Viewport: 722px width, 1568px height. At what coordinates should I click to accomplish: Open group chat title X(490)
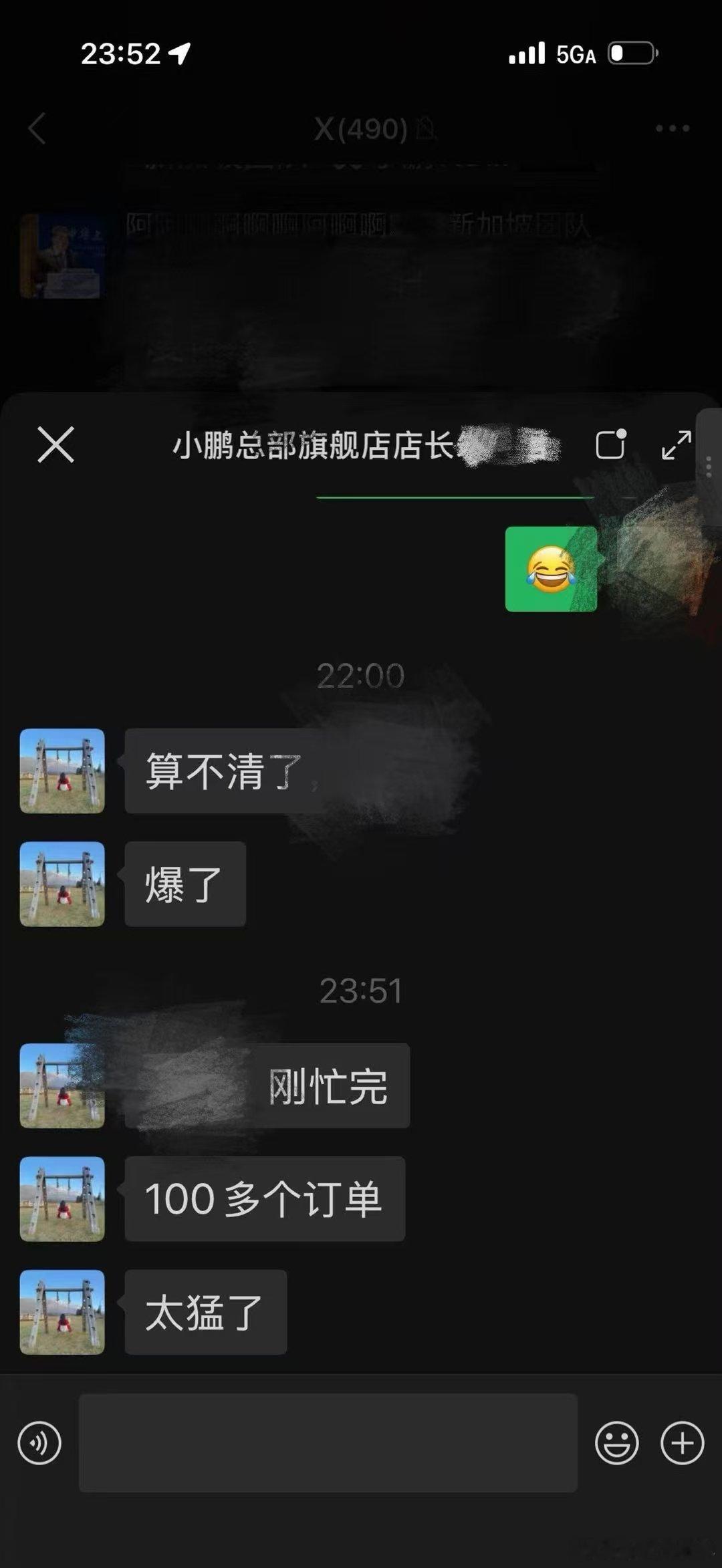coord(361,127)
